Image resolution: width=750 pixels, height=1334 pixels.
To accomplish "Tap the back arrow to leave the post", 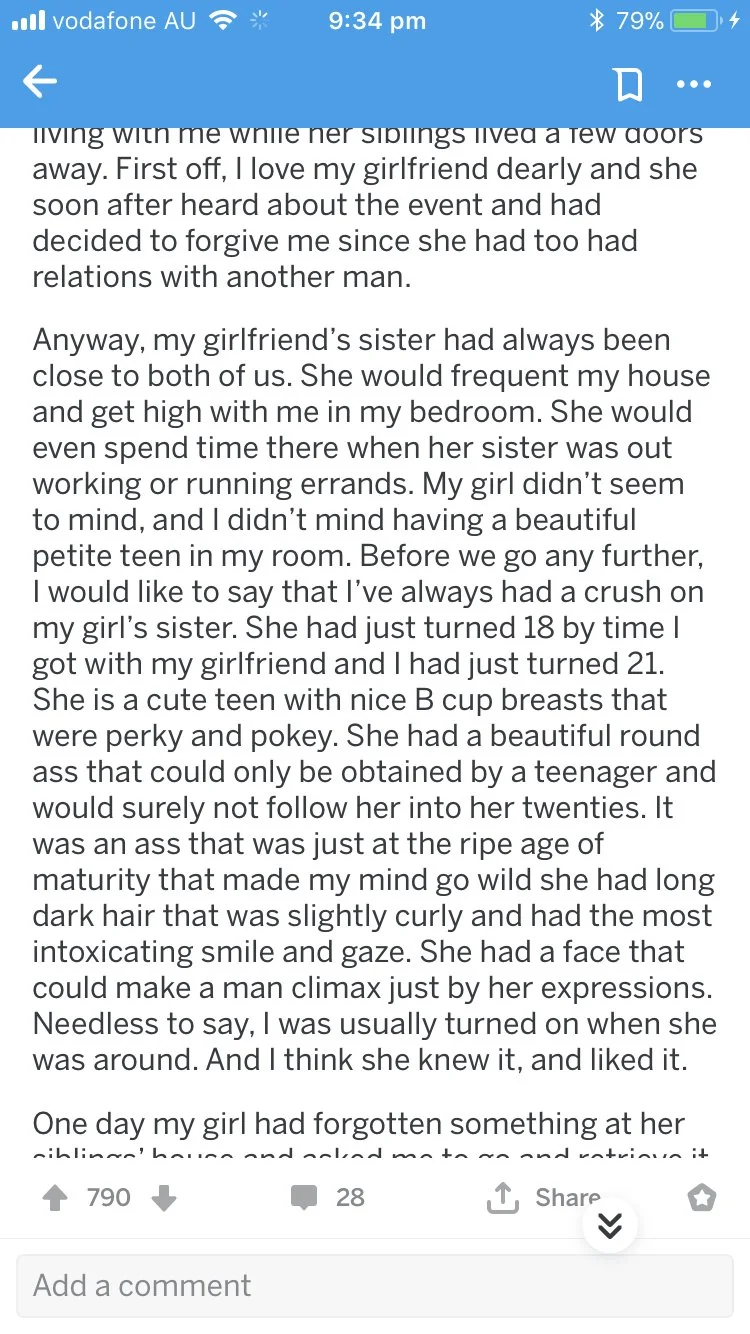I will [40, 84].
